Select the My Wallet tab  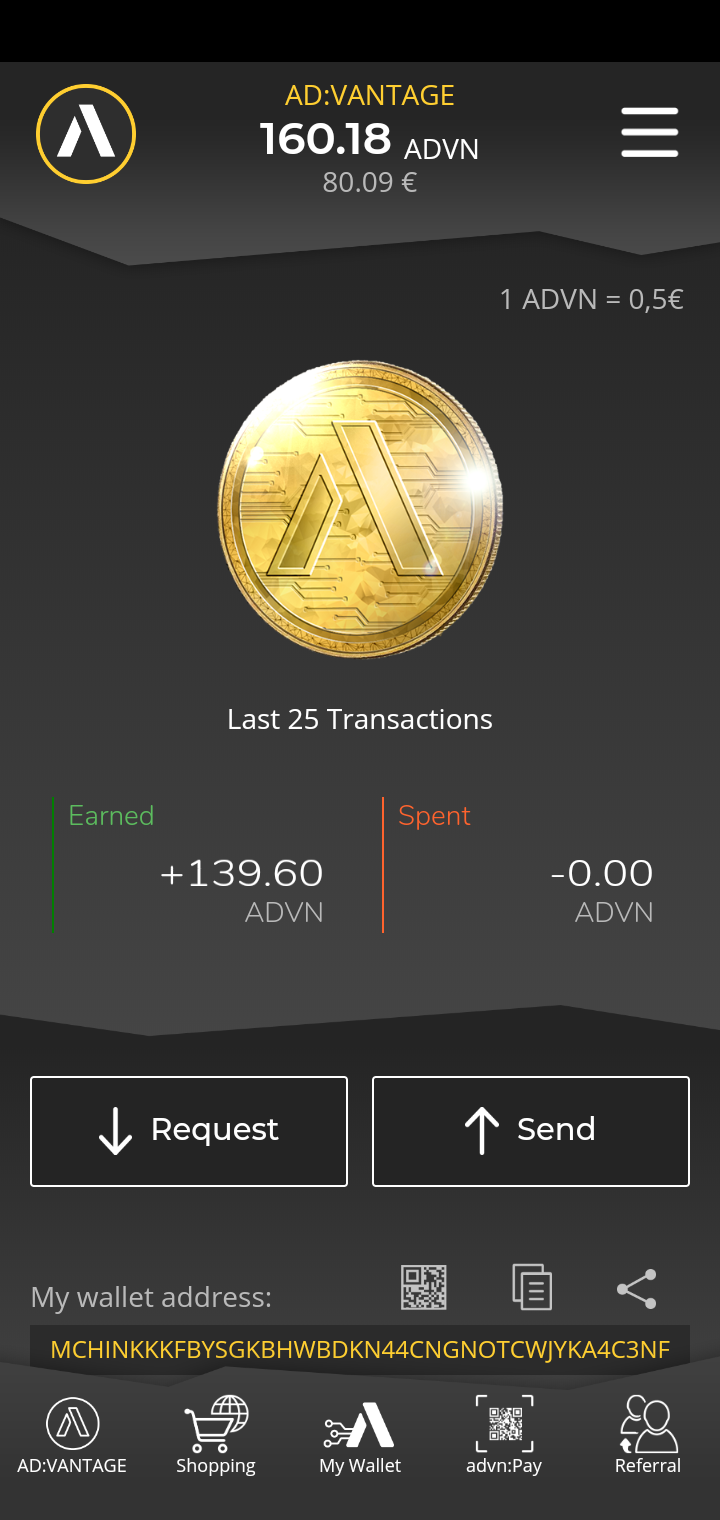(x=360, y=1436)
